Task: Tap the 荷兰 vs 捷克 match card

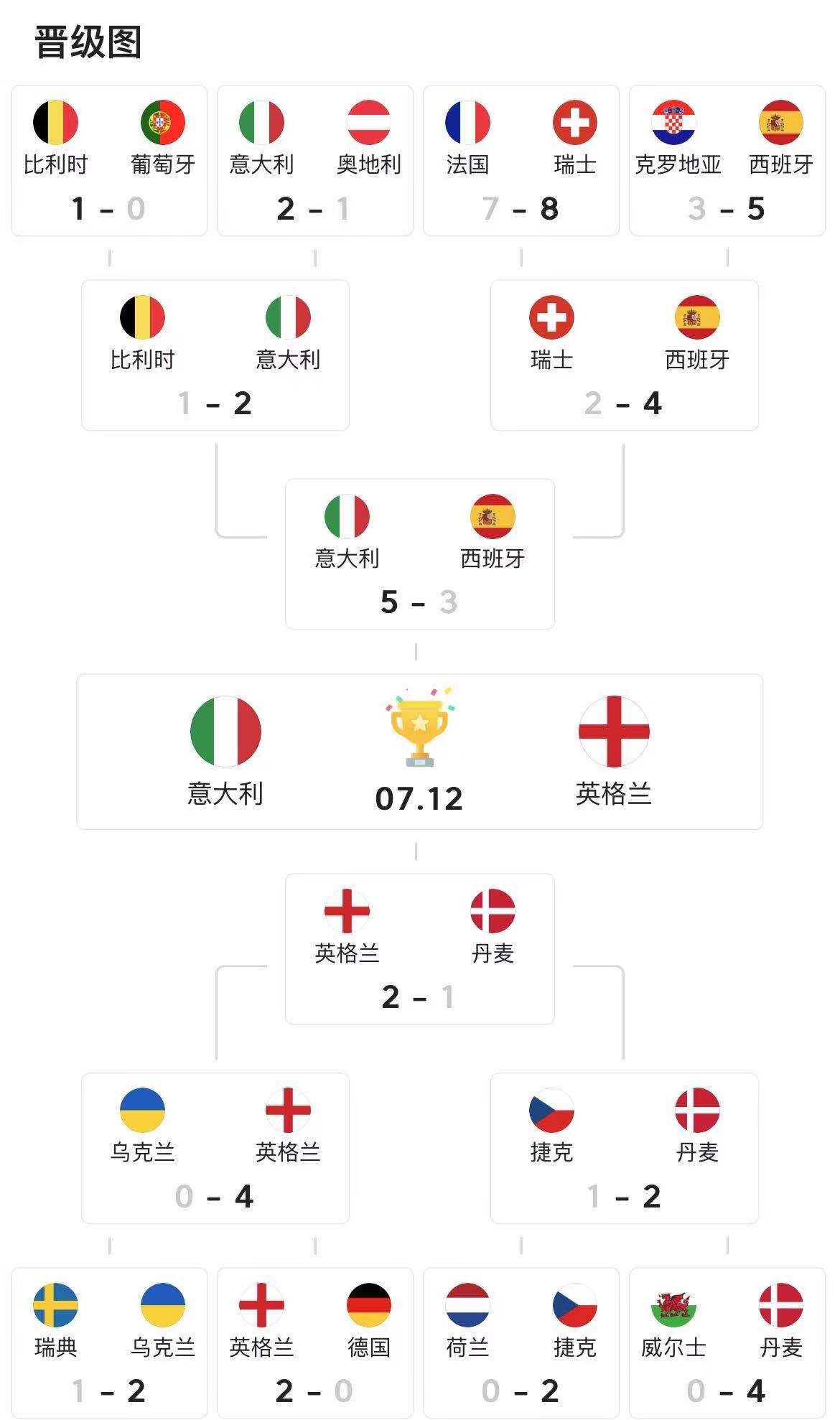Action: click(x=521, y=1343)
